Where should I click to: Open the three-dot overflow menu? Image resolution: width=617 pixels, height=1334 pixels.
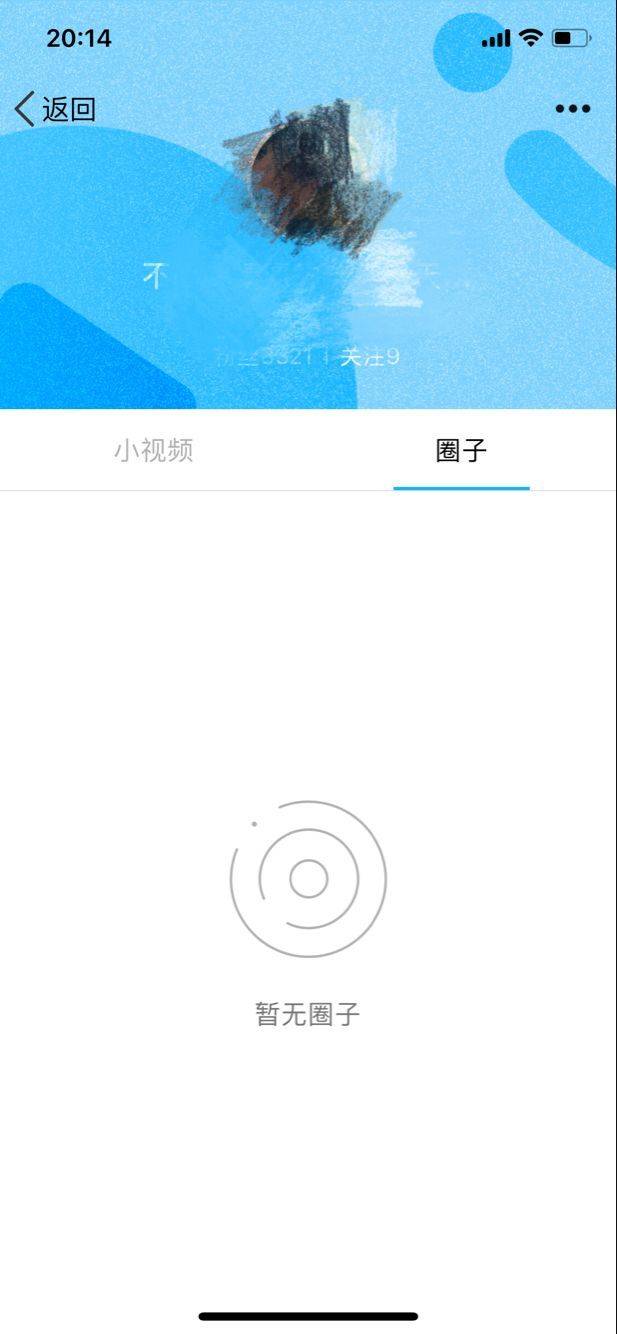pyautogui.click(x=573, y=109)
